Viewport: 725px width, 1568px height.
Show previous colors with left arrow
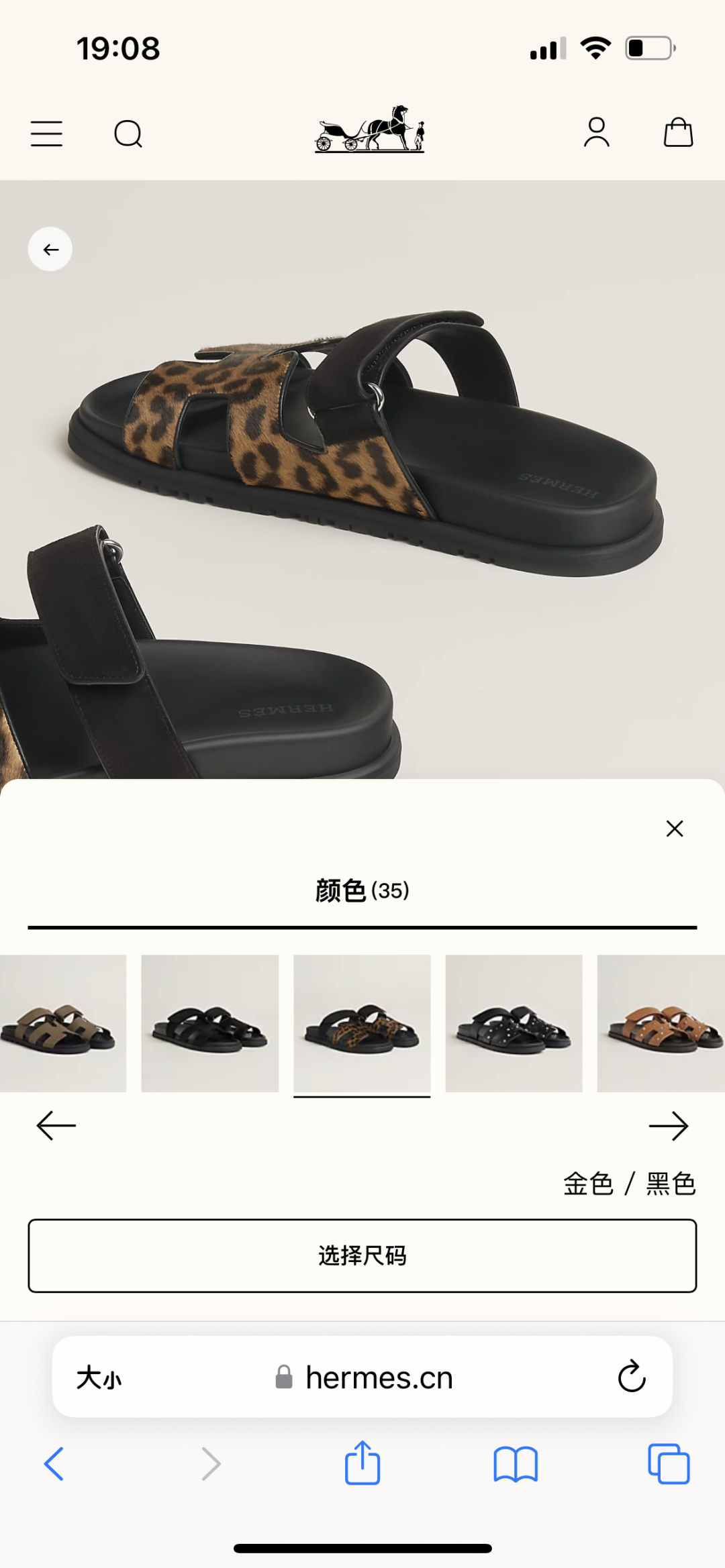click(56, 1126)
